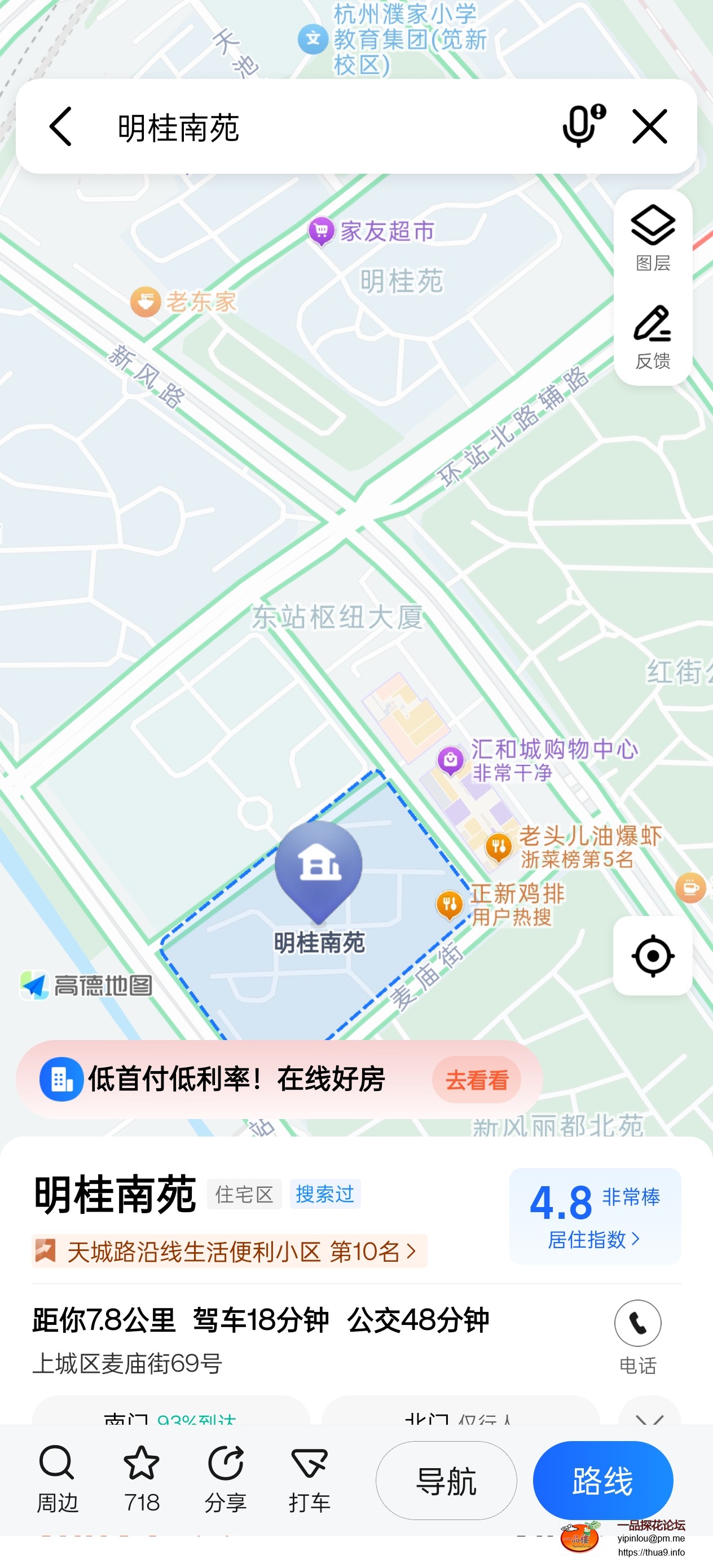
Task: Clear the search with the X
Action: coord(650,126)
